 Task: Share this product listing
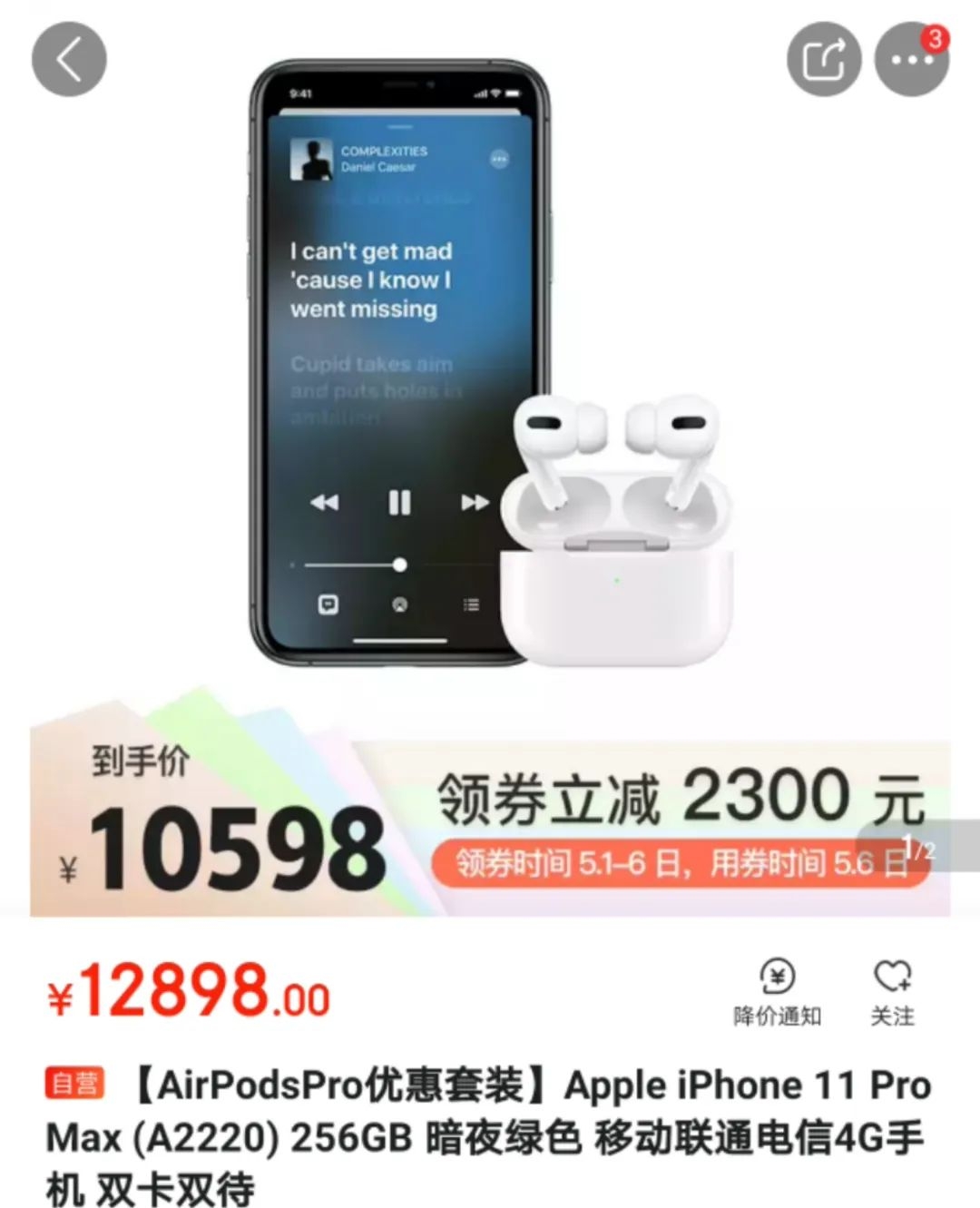coord(823,60)
